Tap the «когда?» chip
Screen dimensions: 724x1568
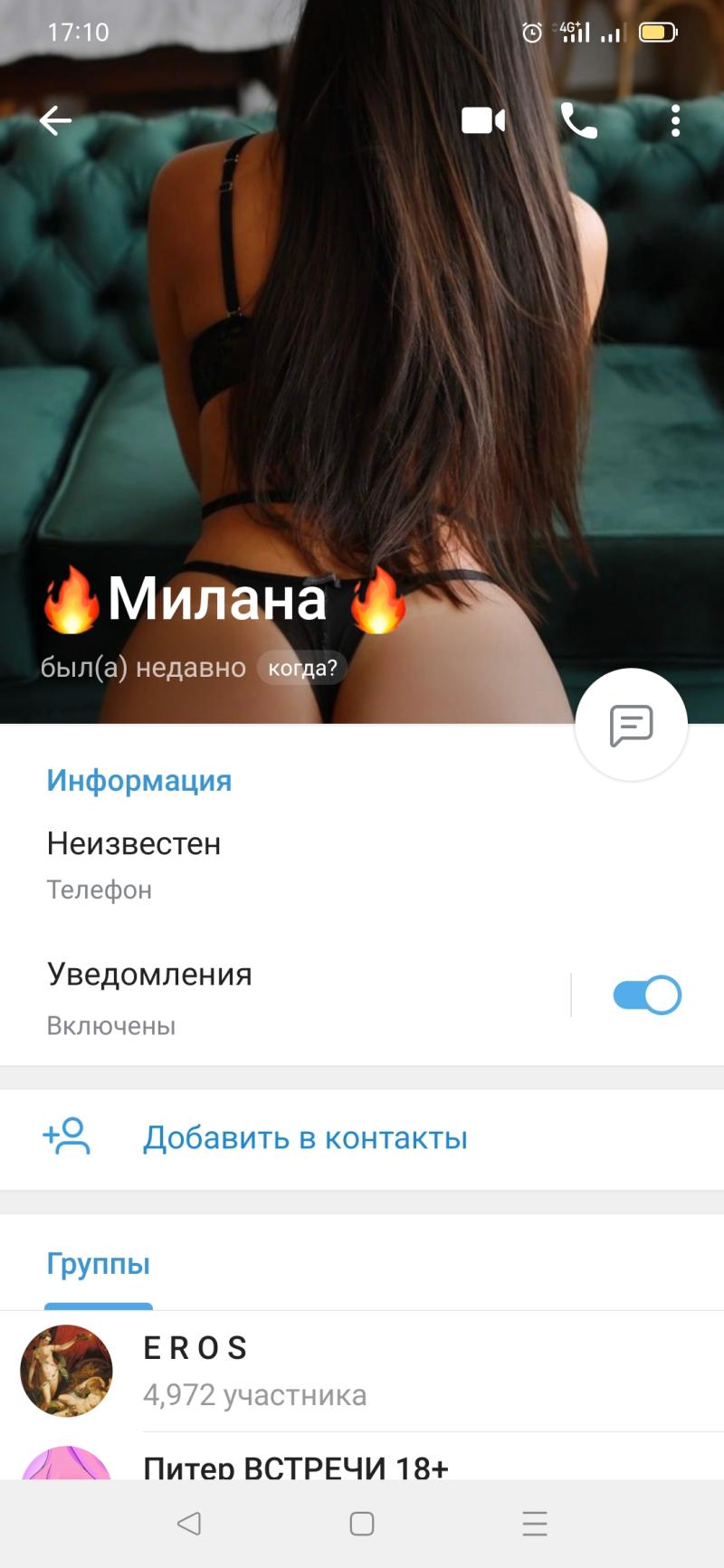tap(302, 668)
